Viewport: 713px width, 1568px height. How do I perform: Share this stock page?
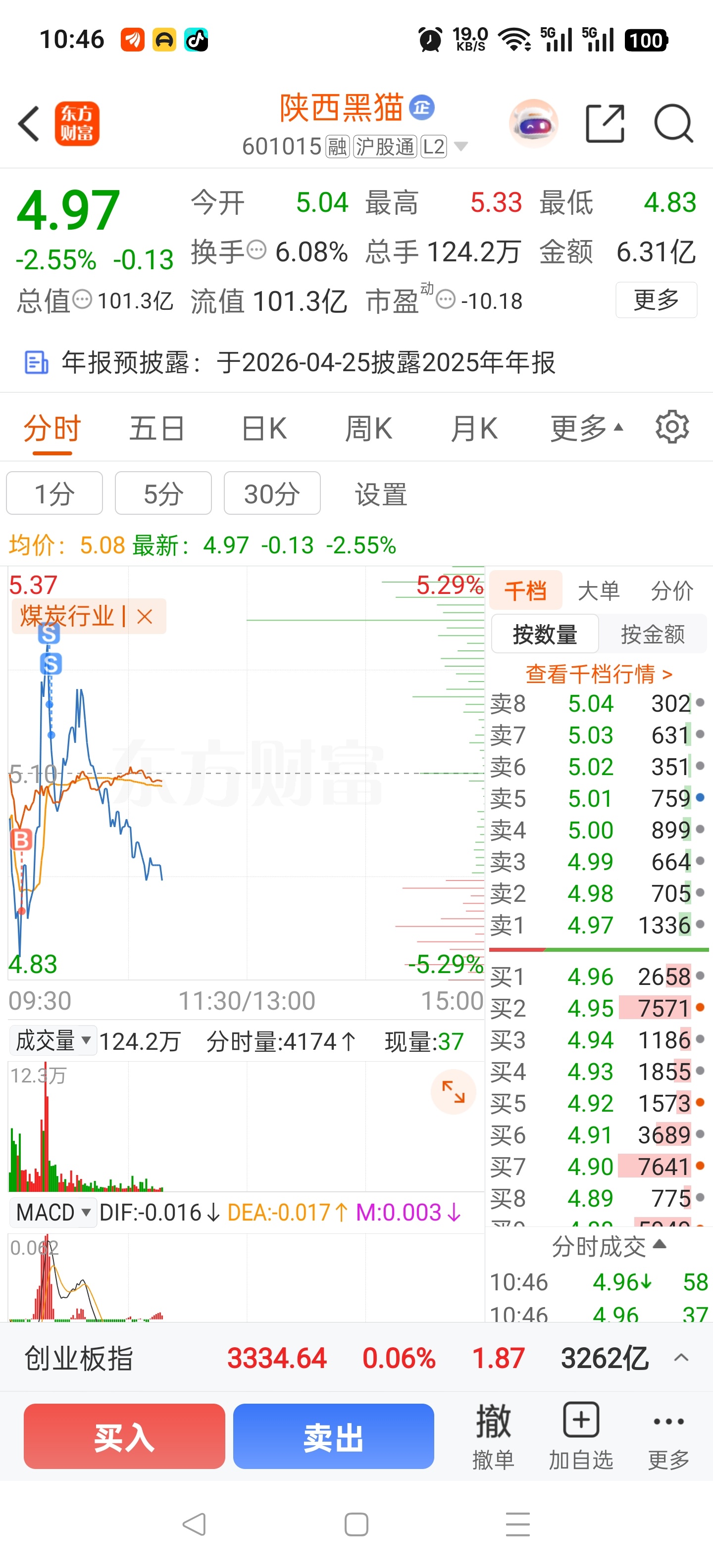pos(605,124)
